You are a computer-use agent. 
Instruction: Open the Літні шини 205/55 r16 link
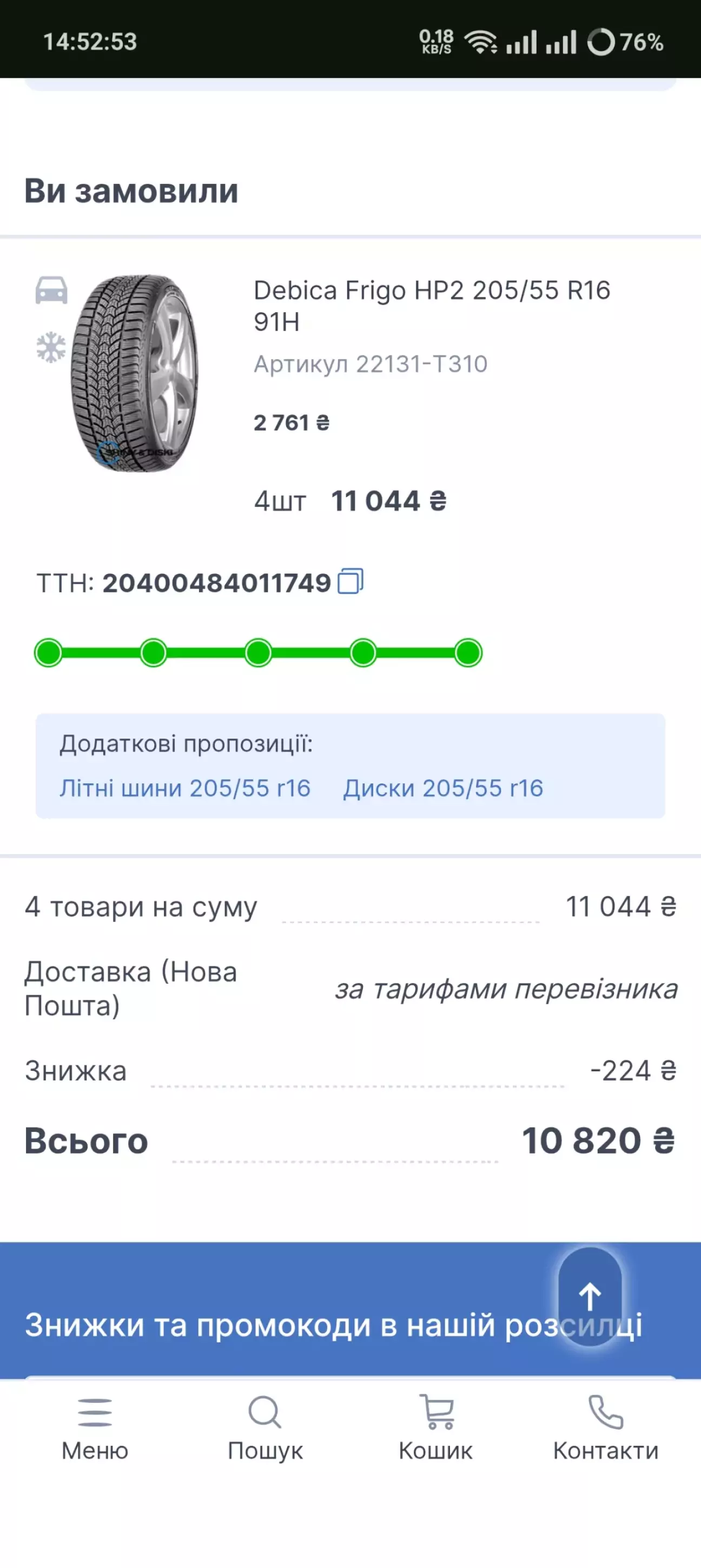pos(185,788)
